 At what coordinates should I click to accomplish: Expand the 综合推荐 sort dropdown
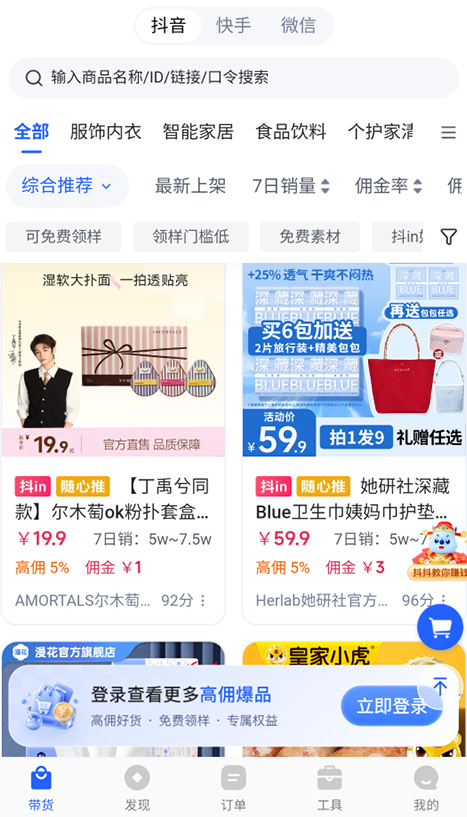[67, 186]
